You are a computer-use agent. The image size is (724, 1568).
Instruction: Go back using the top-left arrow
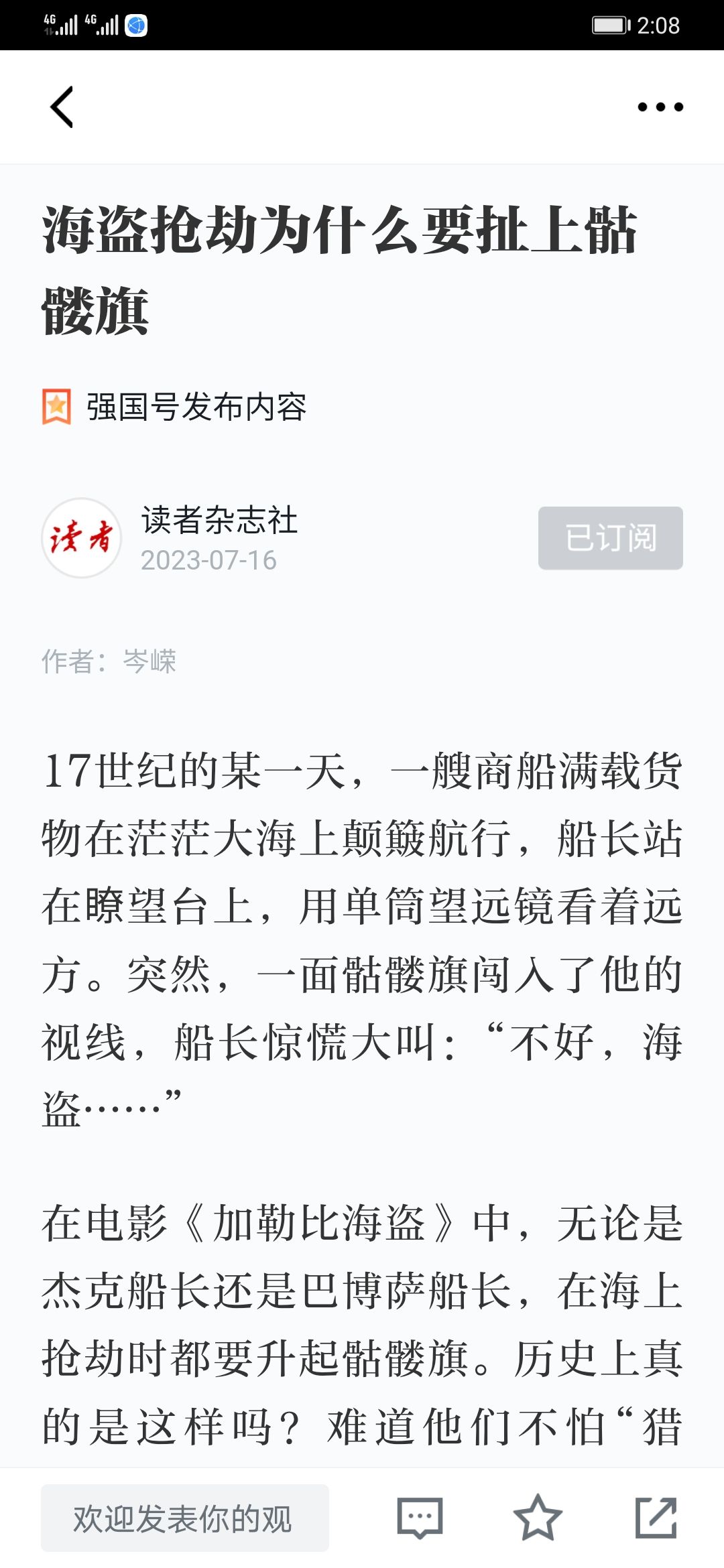pyautogui.click(x=62, y=107)
